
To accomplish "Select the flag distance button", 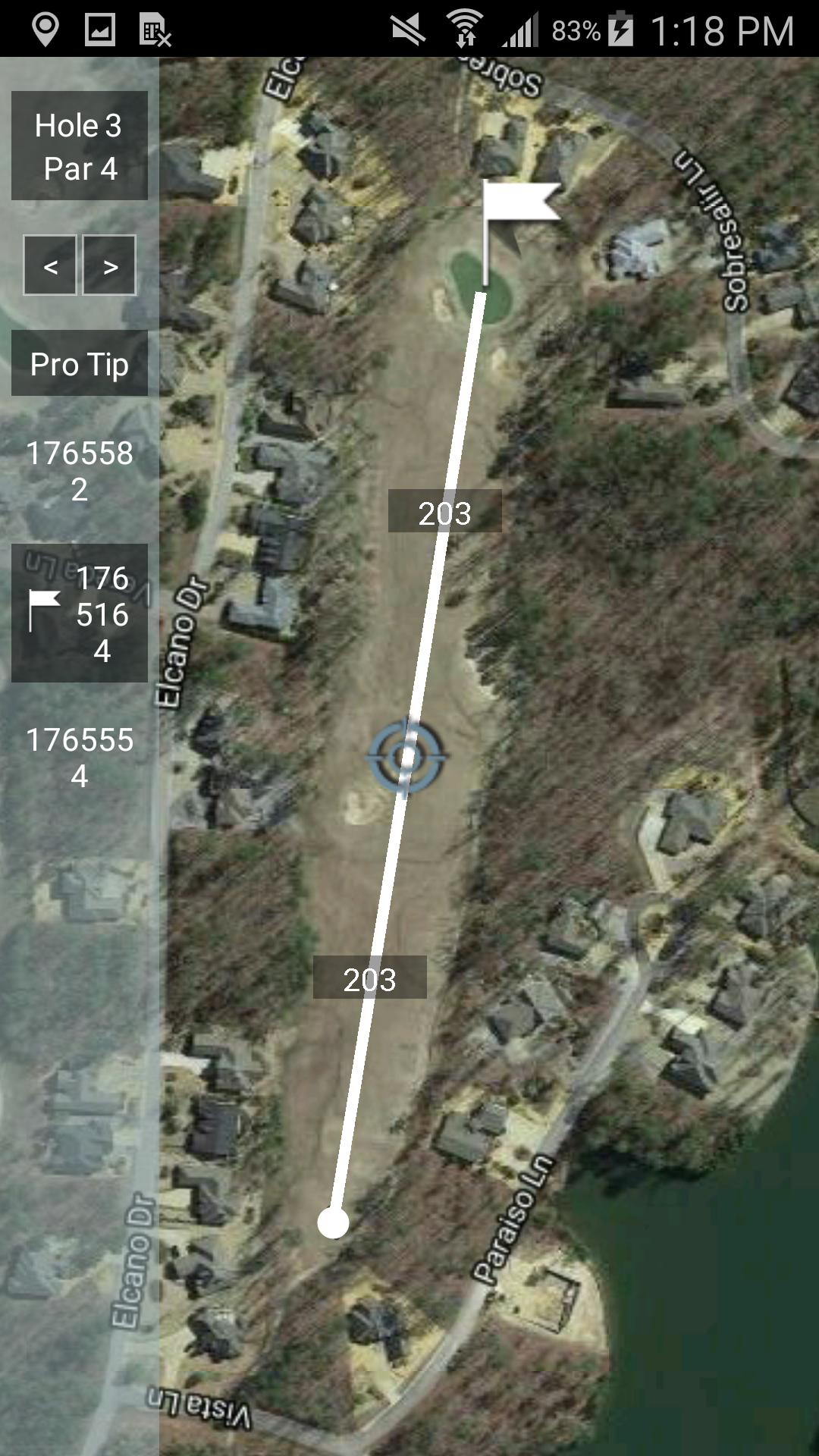I will pos(80,613).
